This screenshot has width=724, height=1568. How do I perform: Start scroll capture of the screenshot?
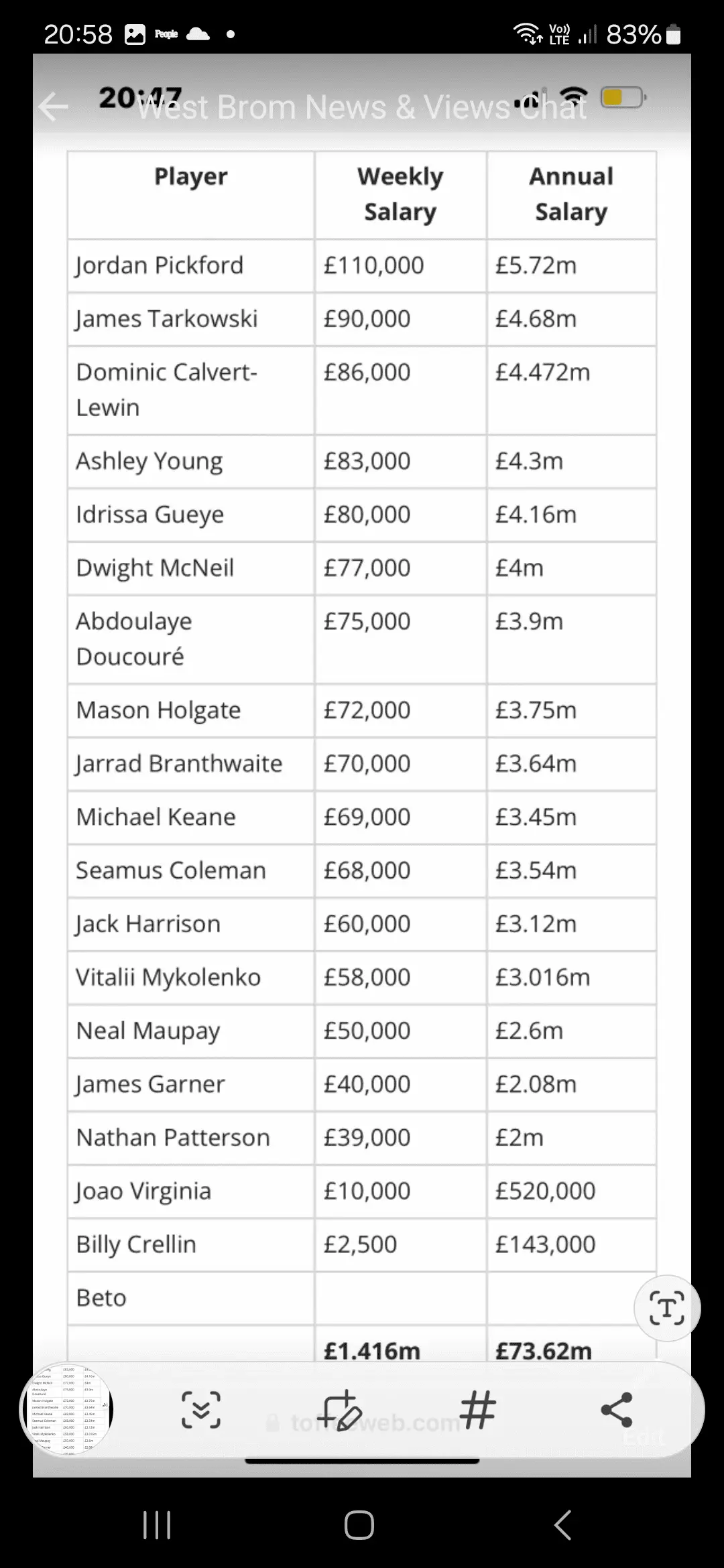point(201,1409)
